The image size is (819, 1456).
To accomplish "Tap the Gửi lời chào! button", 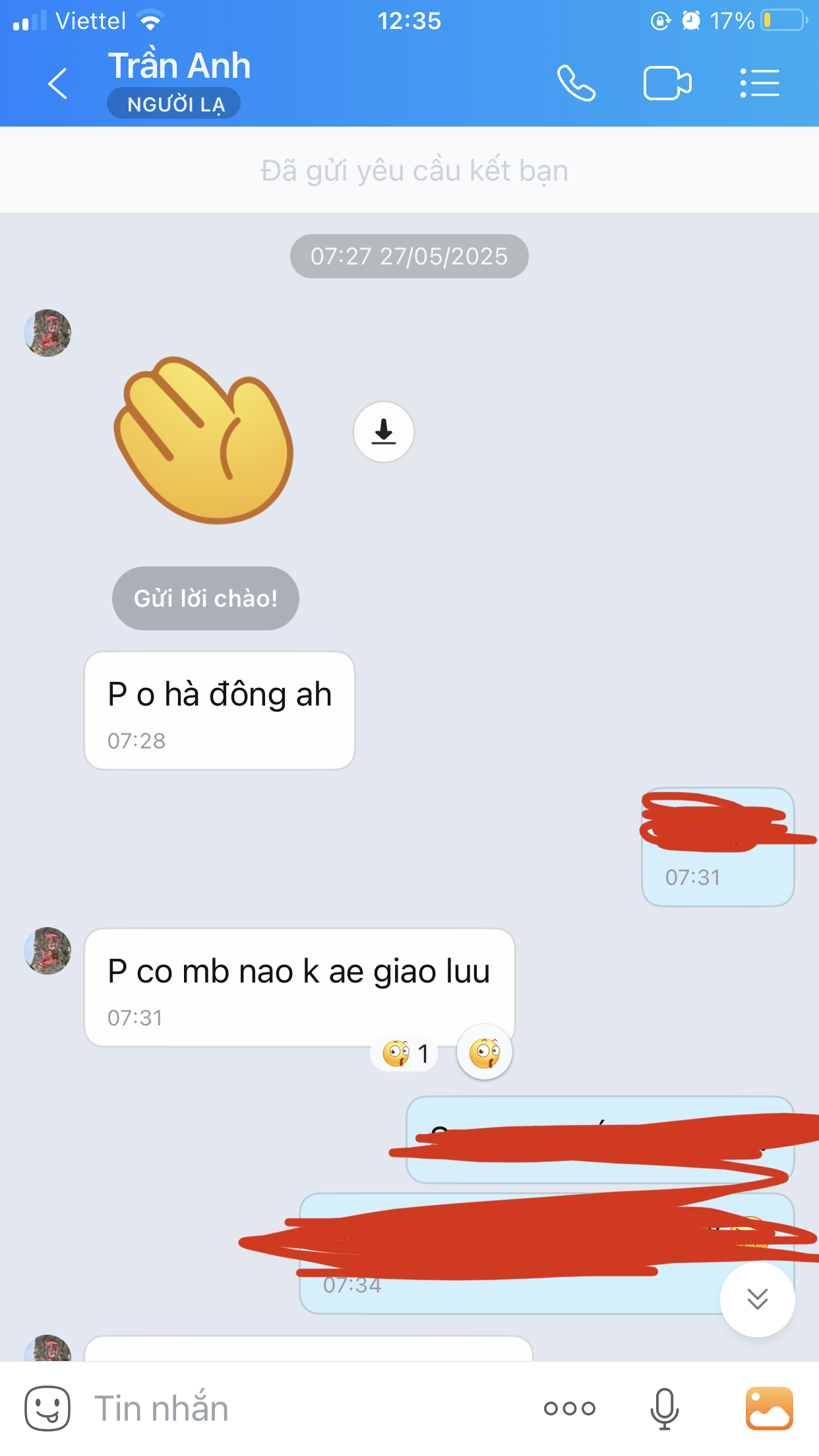I will pos(205,598).
